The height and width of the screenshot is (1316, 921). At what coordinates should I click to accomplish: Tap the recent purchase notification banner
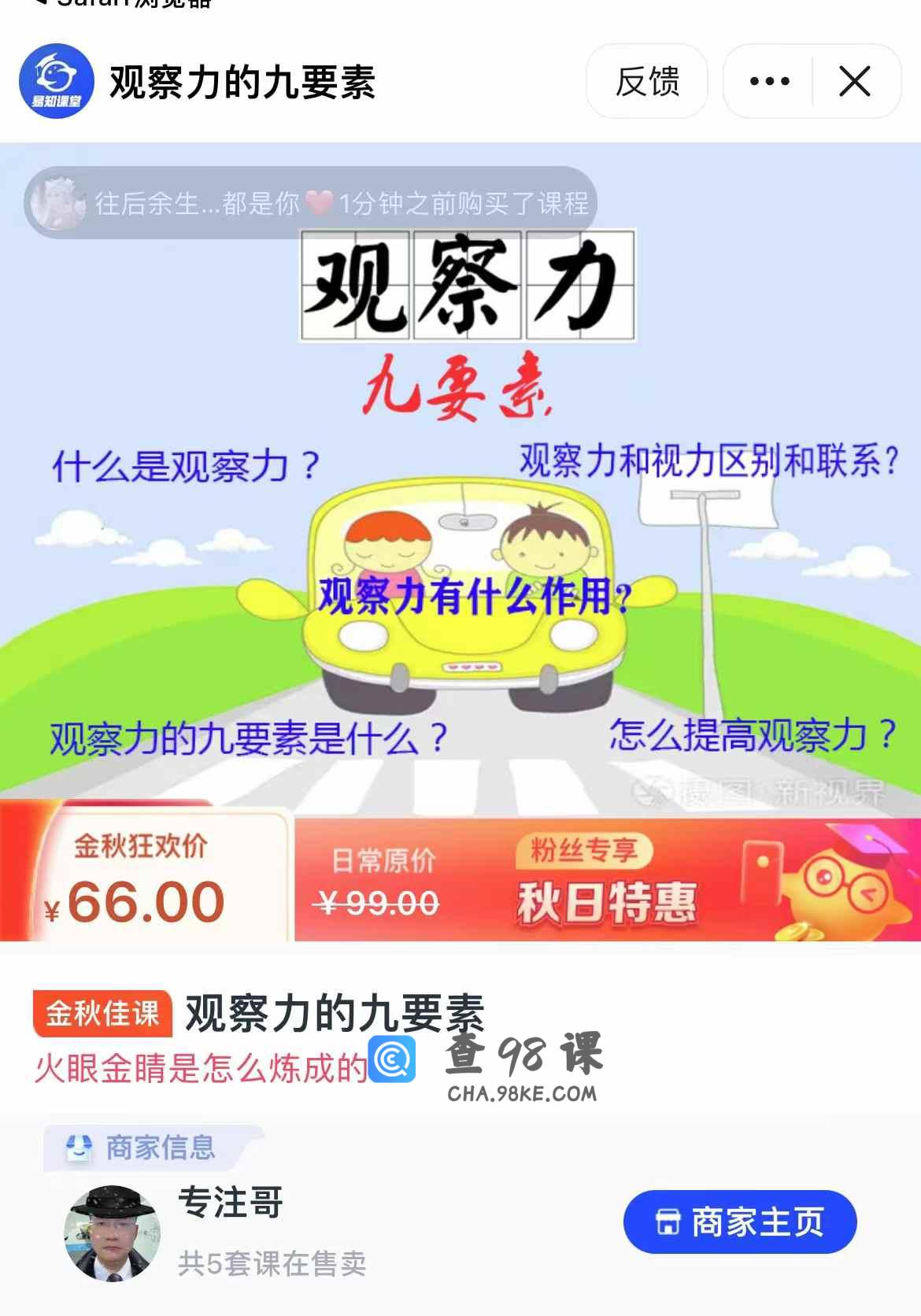(x=310, y=203)
